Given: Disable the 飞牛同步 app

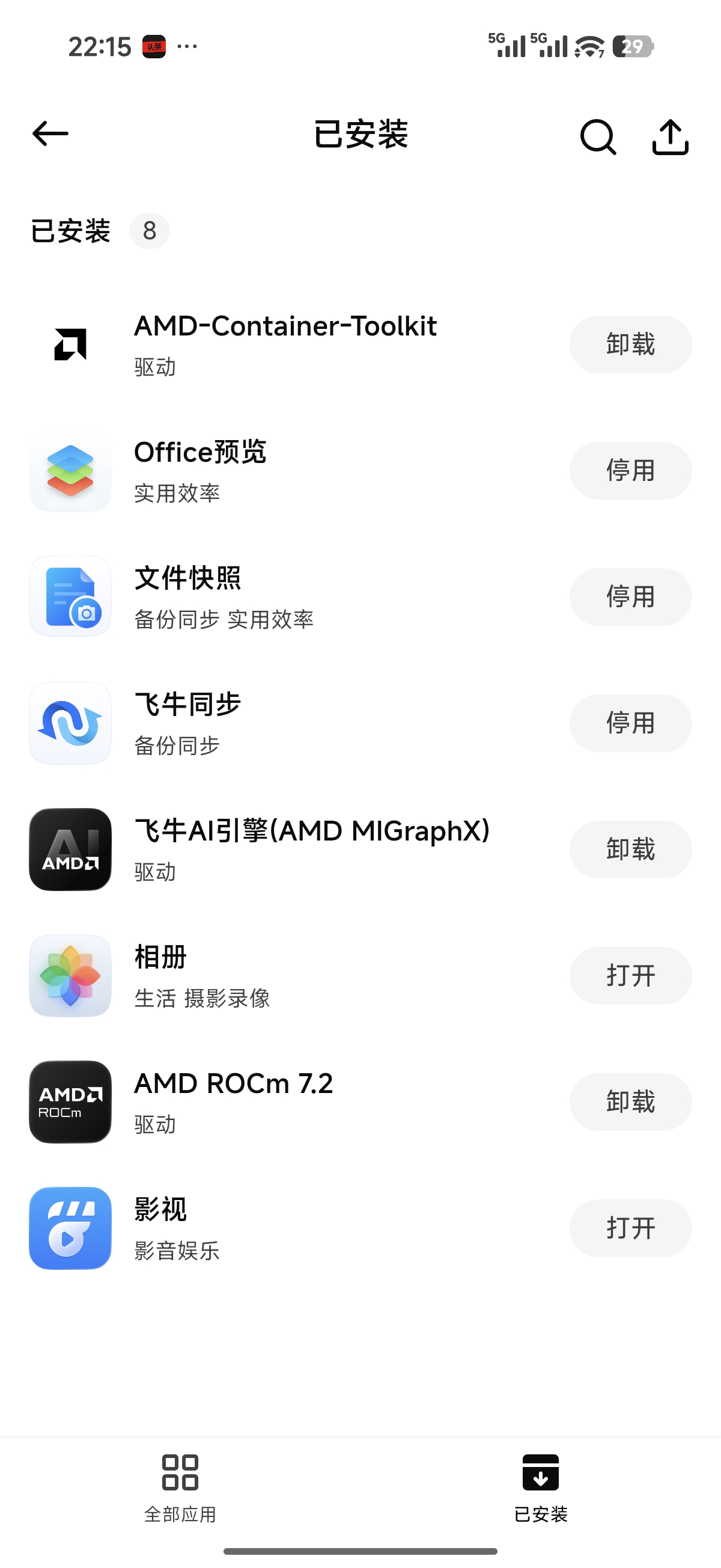Looking at the screenshot, I should [630, 723].
